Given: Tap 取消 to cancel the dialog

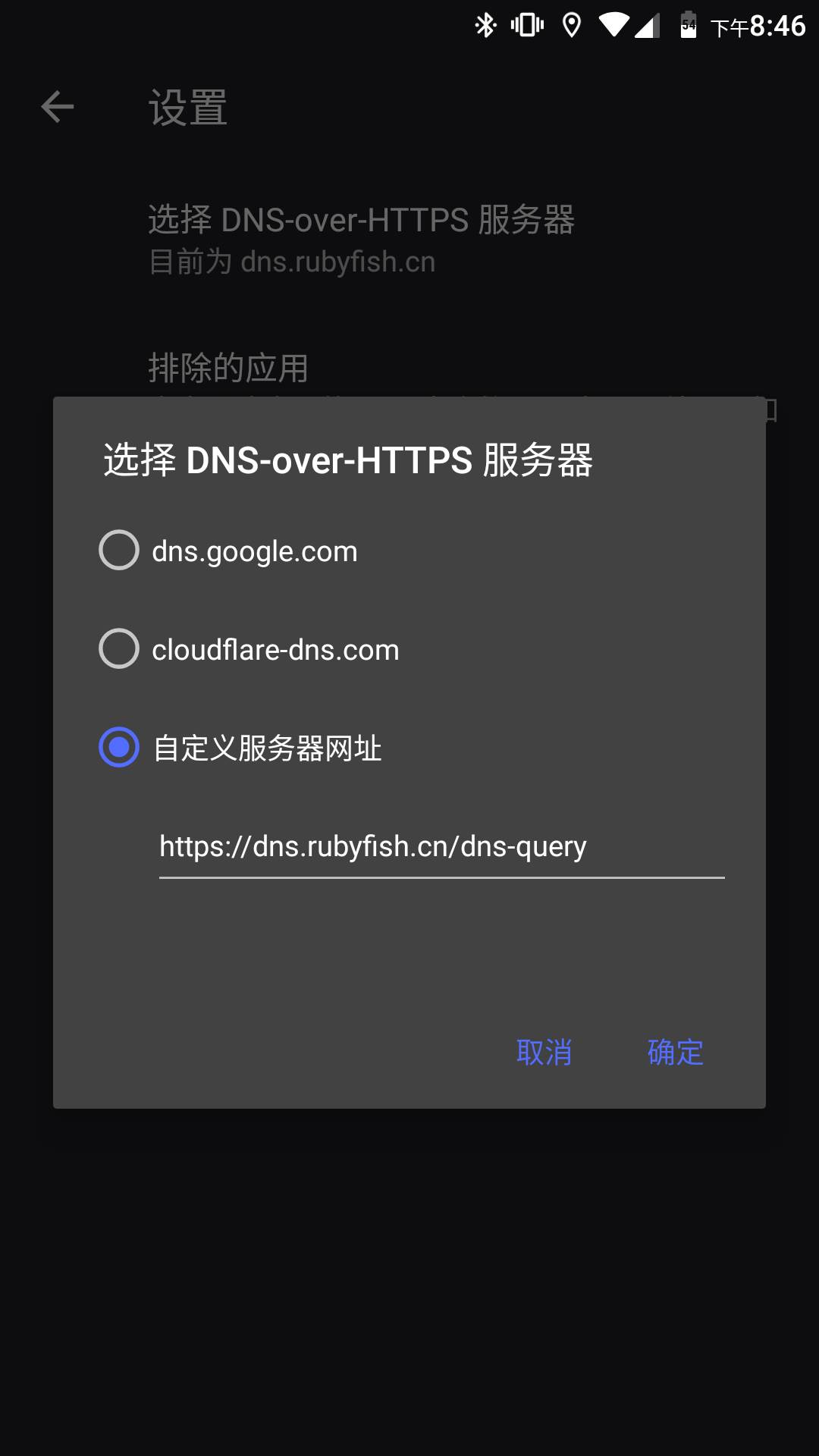Looking at the screenshot, I should tap(544, 1053).
